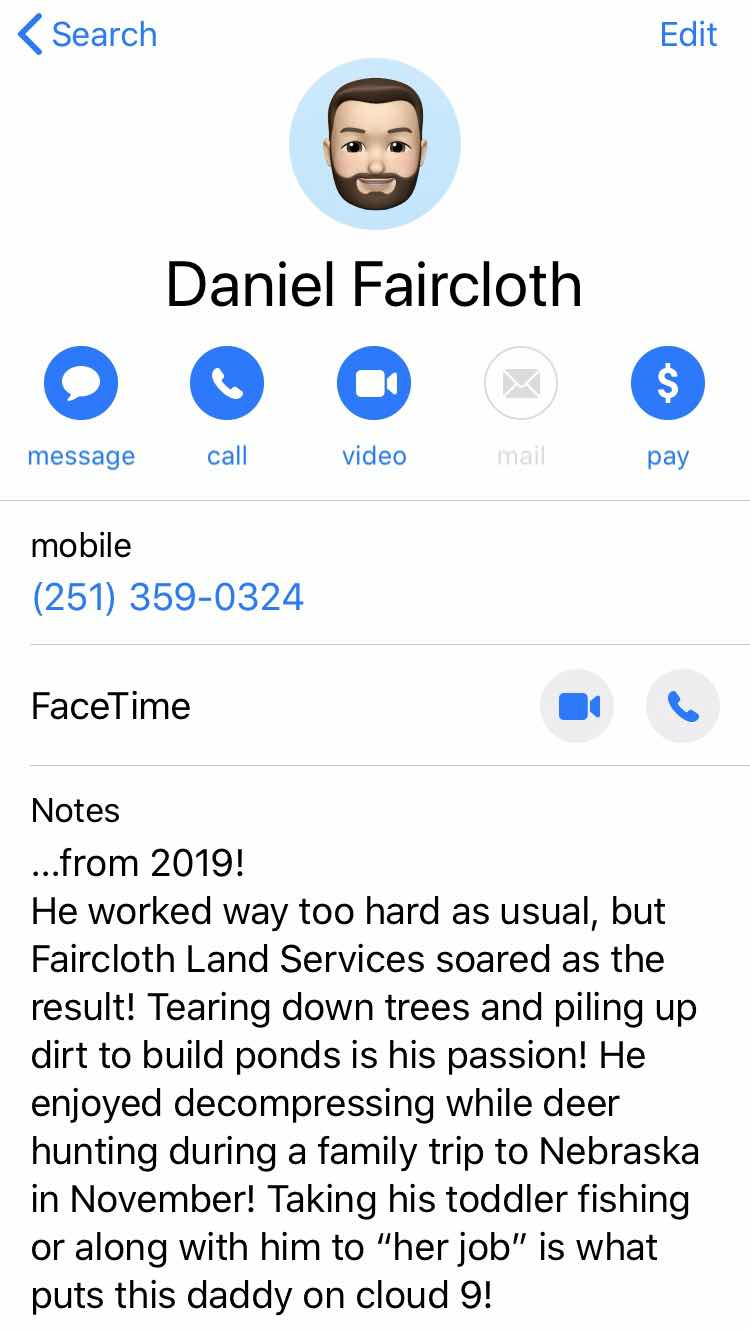
Task: Start a video call with the video button
Action: point(374,383)
